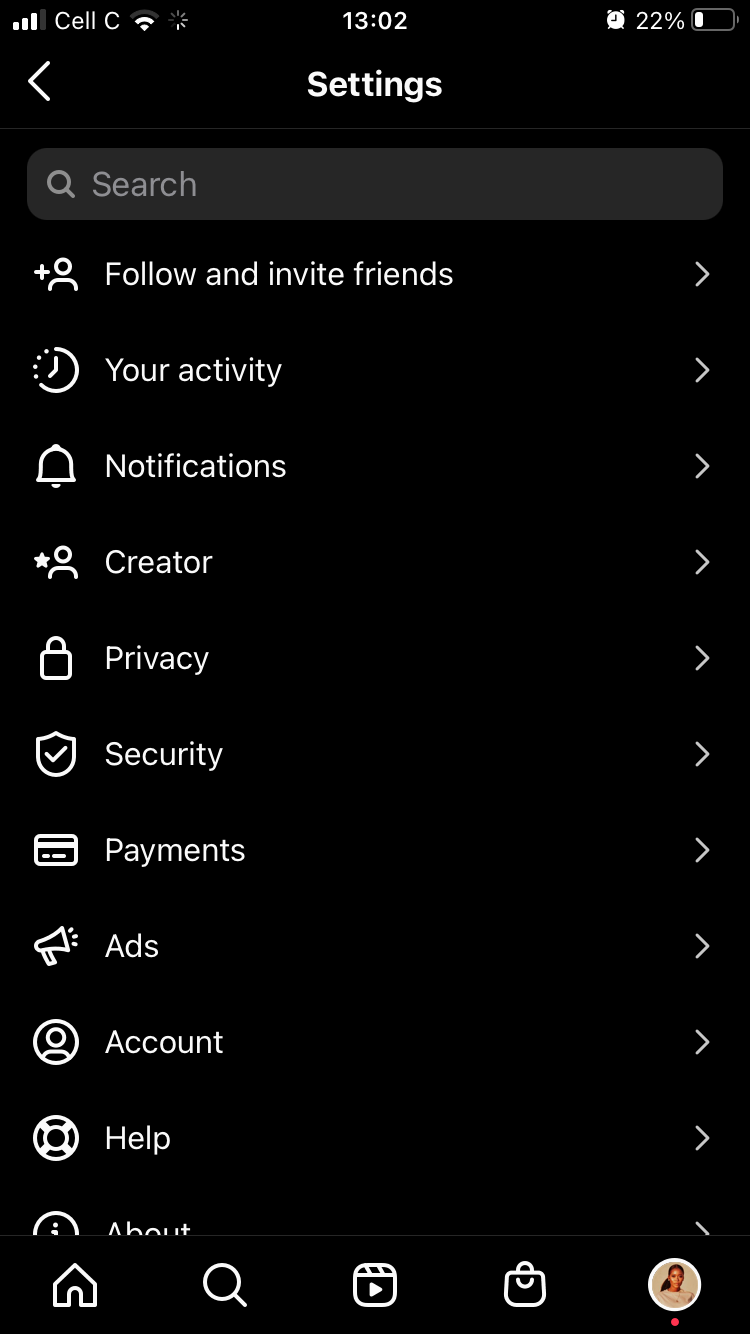Open the Creator settings
The height and width of the screenshot is (1334, 750).
[x=374, y=562]
